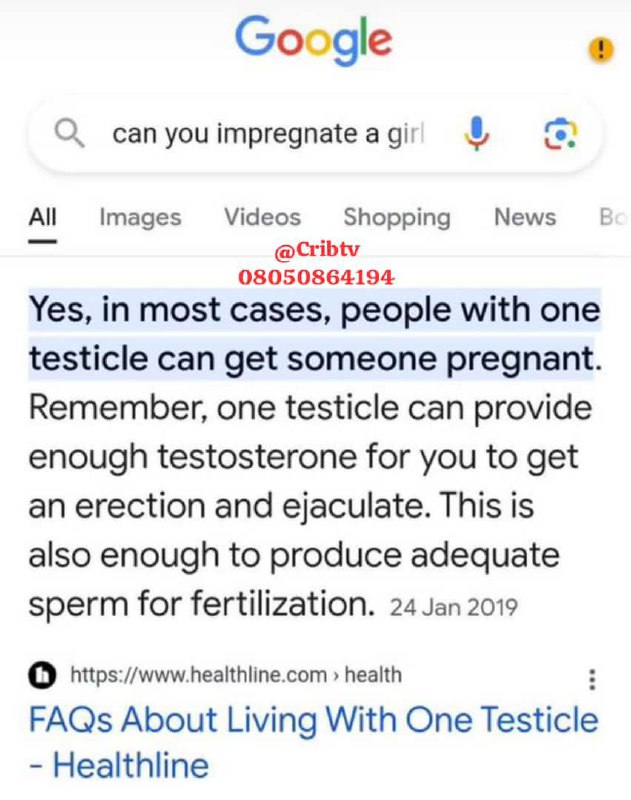Select the All results tab
Image resolution: width=631 pixels, height=800 pixels.
[x=42, y=217]
